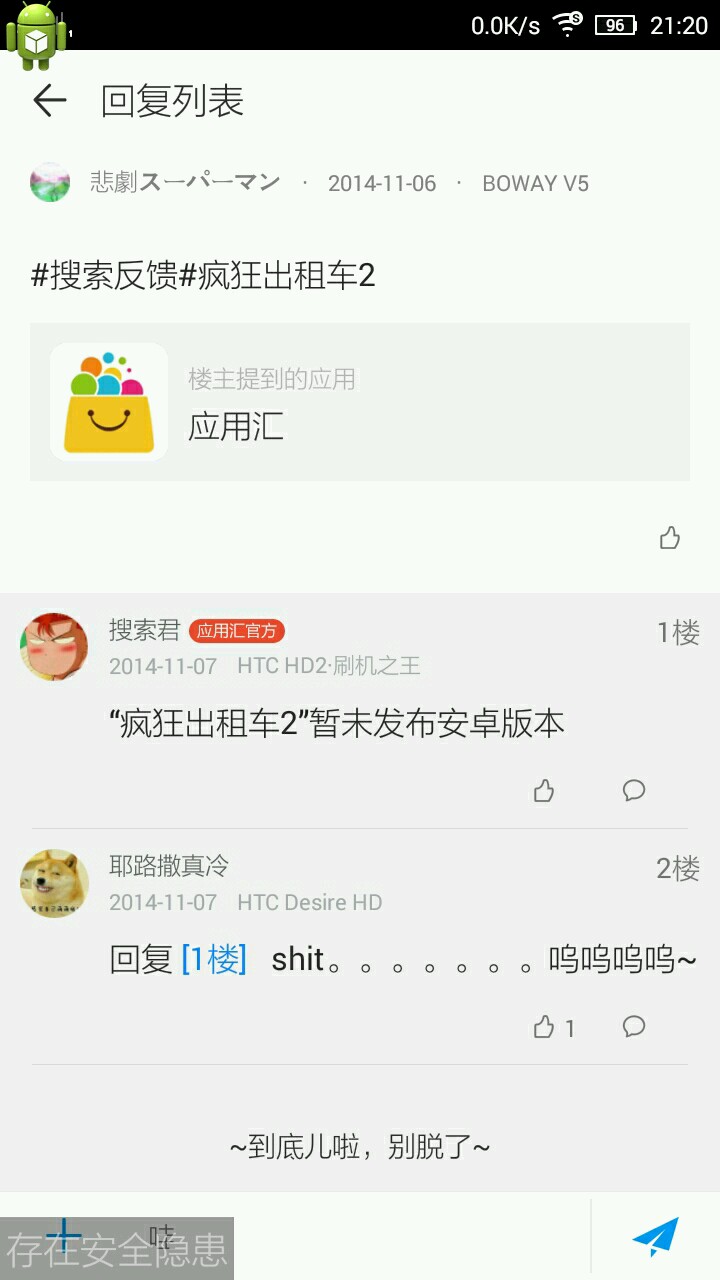Open 耶路撒真冷's doge avatar profile
Viewport: 720px width, 1280px height.
coord(54,884)
